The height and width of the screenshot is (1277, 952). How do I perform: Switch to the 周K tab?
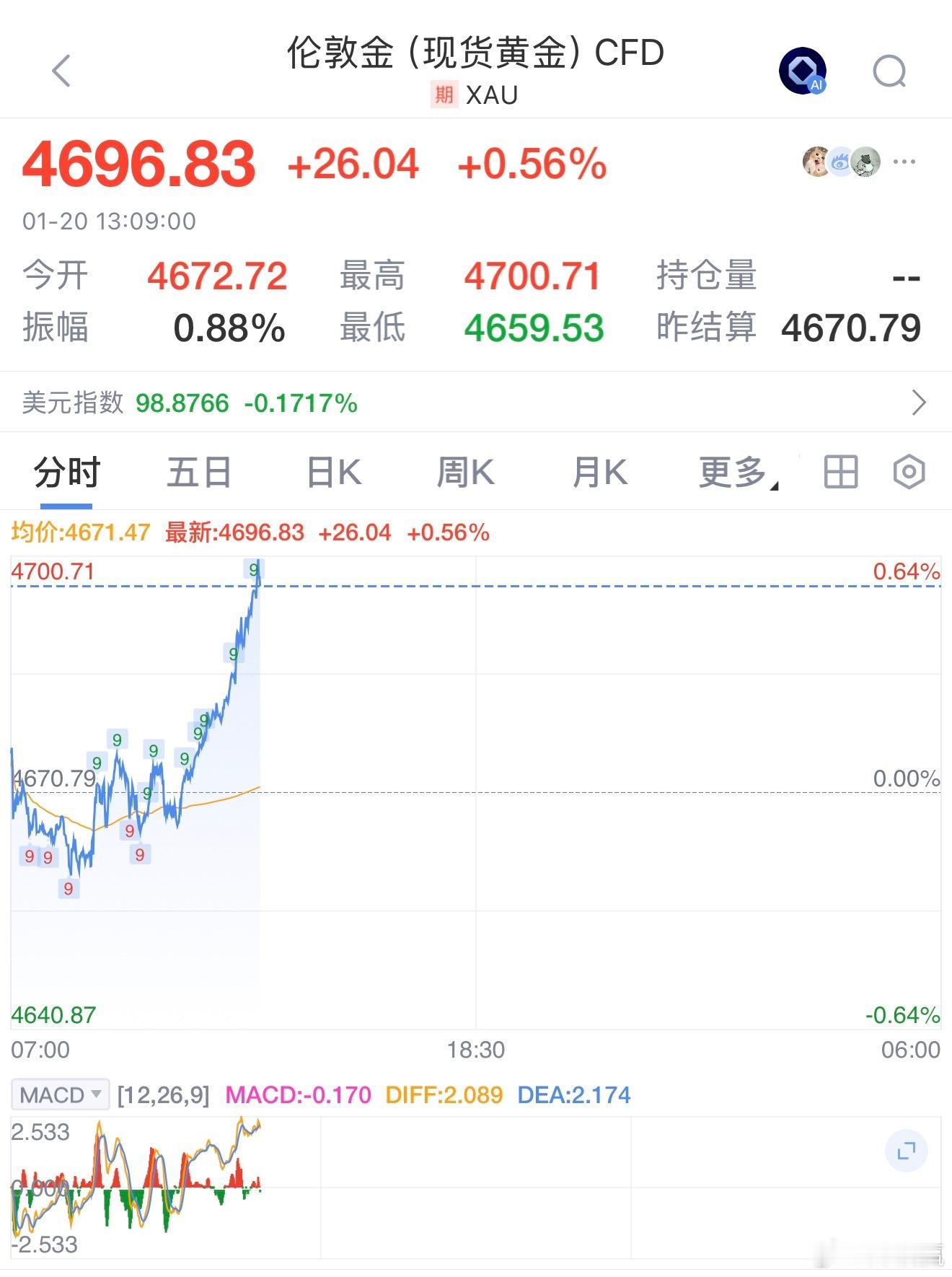[465, 471]
